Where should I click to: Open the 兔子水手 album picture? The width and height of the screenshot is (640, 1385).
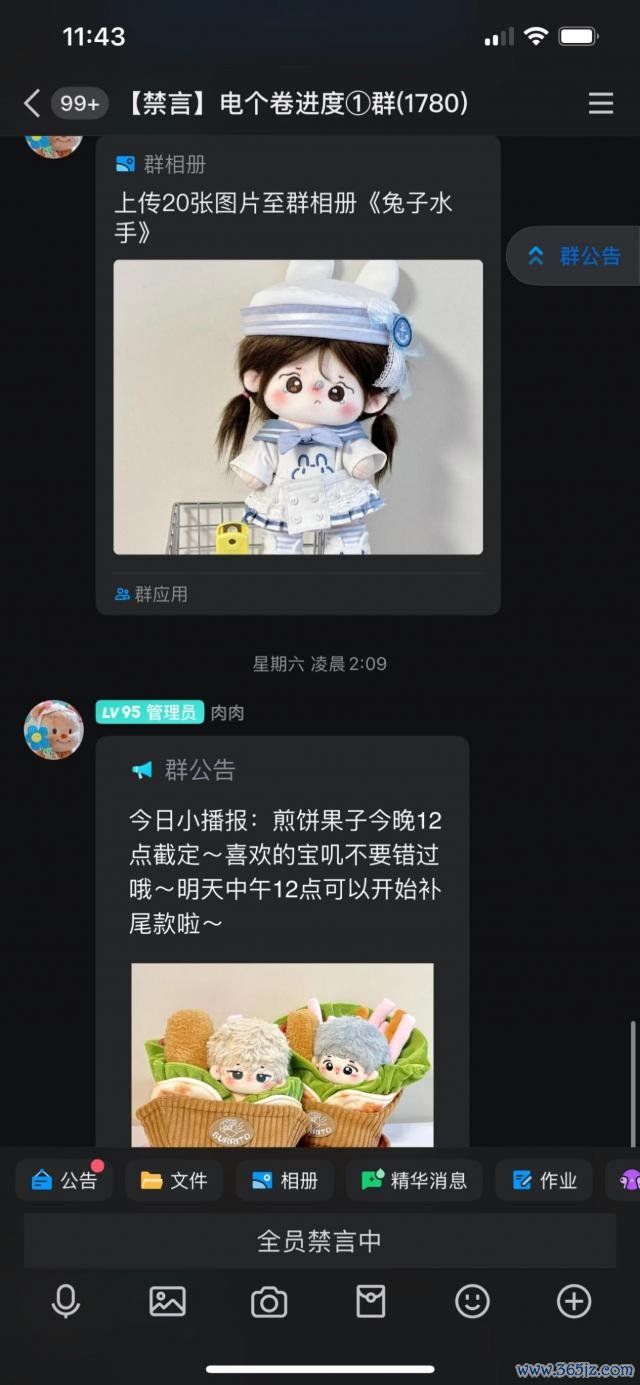(x=298, y=407)
